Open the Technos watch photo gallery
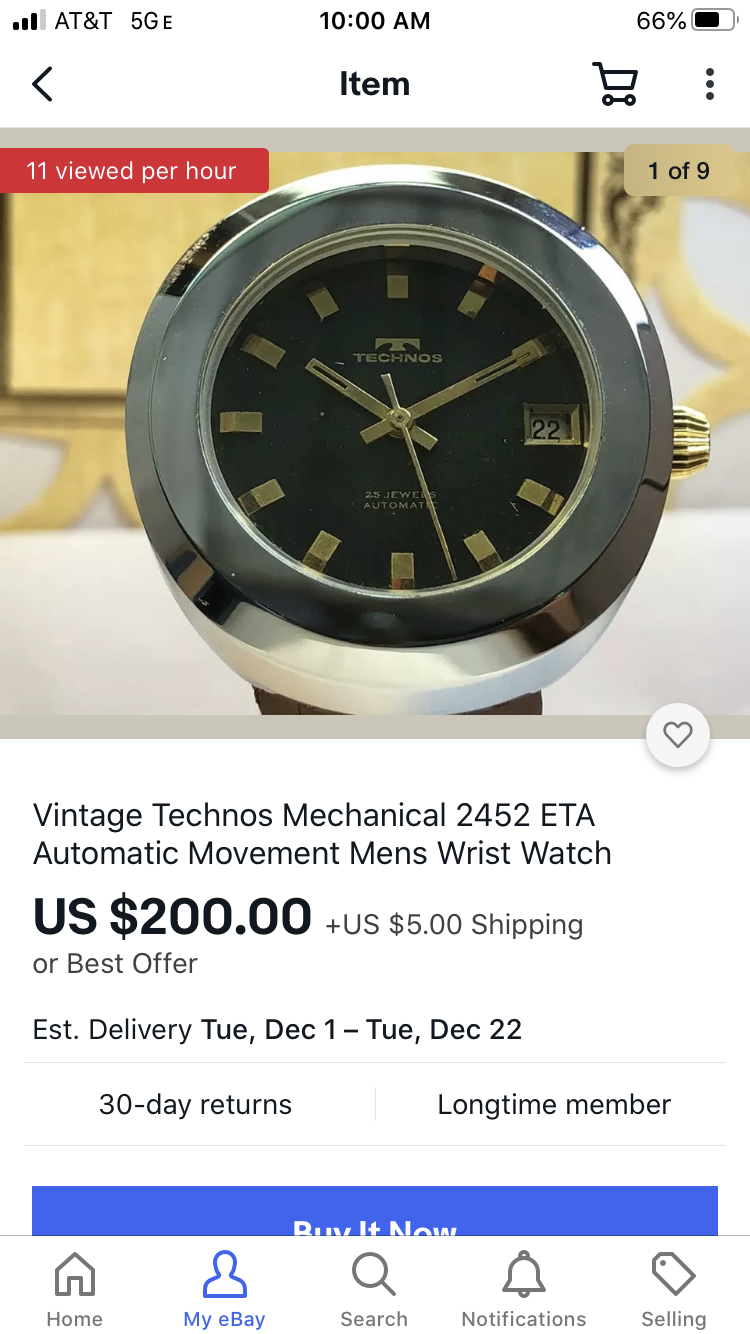The height and width of the screenshot is (1334, 750). tap(375, 430)
